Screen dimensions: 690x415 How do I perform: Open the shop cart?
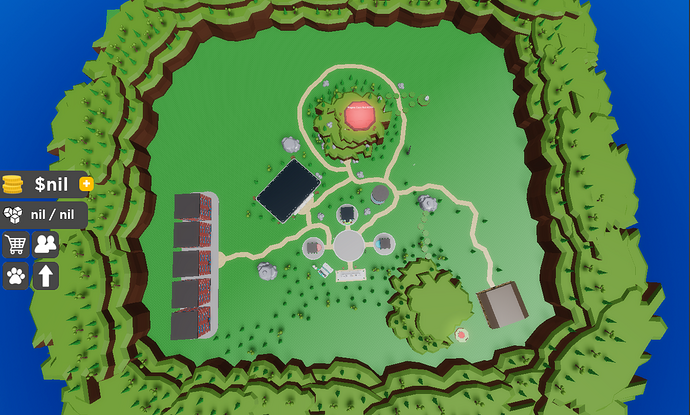click(15, 244)
